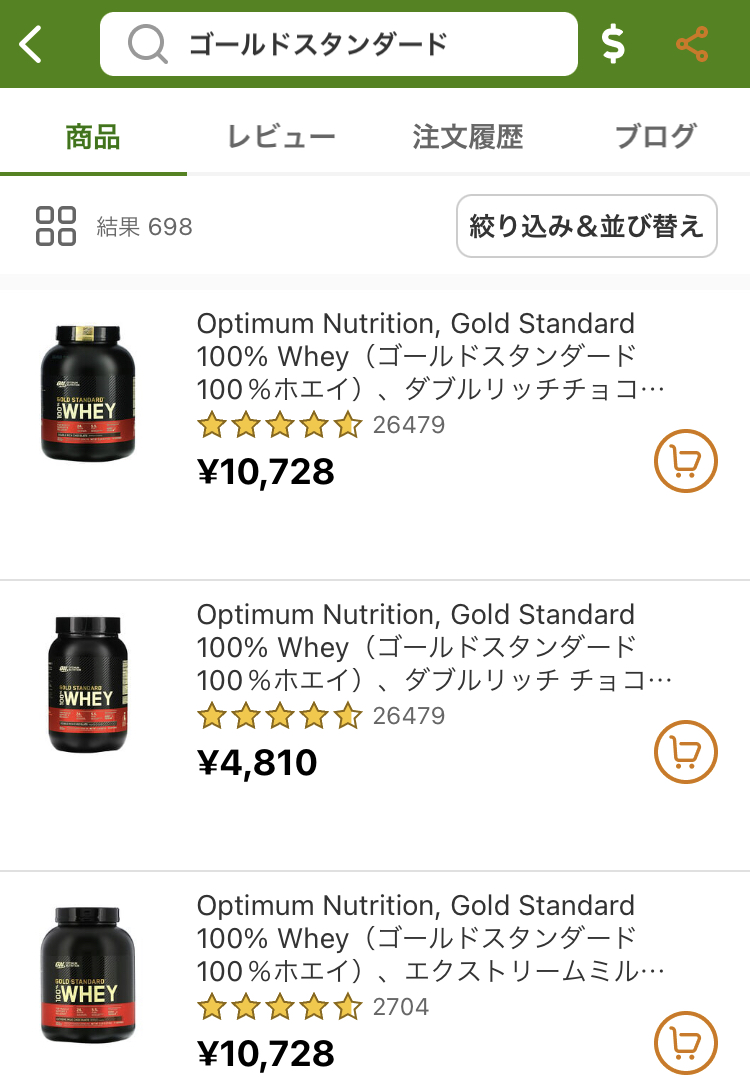750x1087 pixels.
Task: Switch to the 注文履歴 tab
Action: point(466,137)
